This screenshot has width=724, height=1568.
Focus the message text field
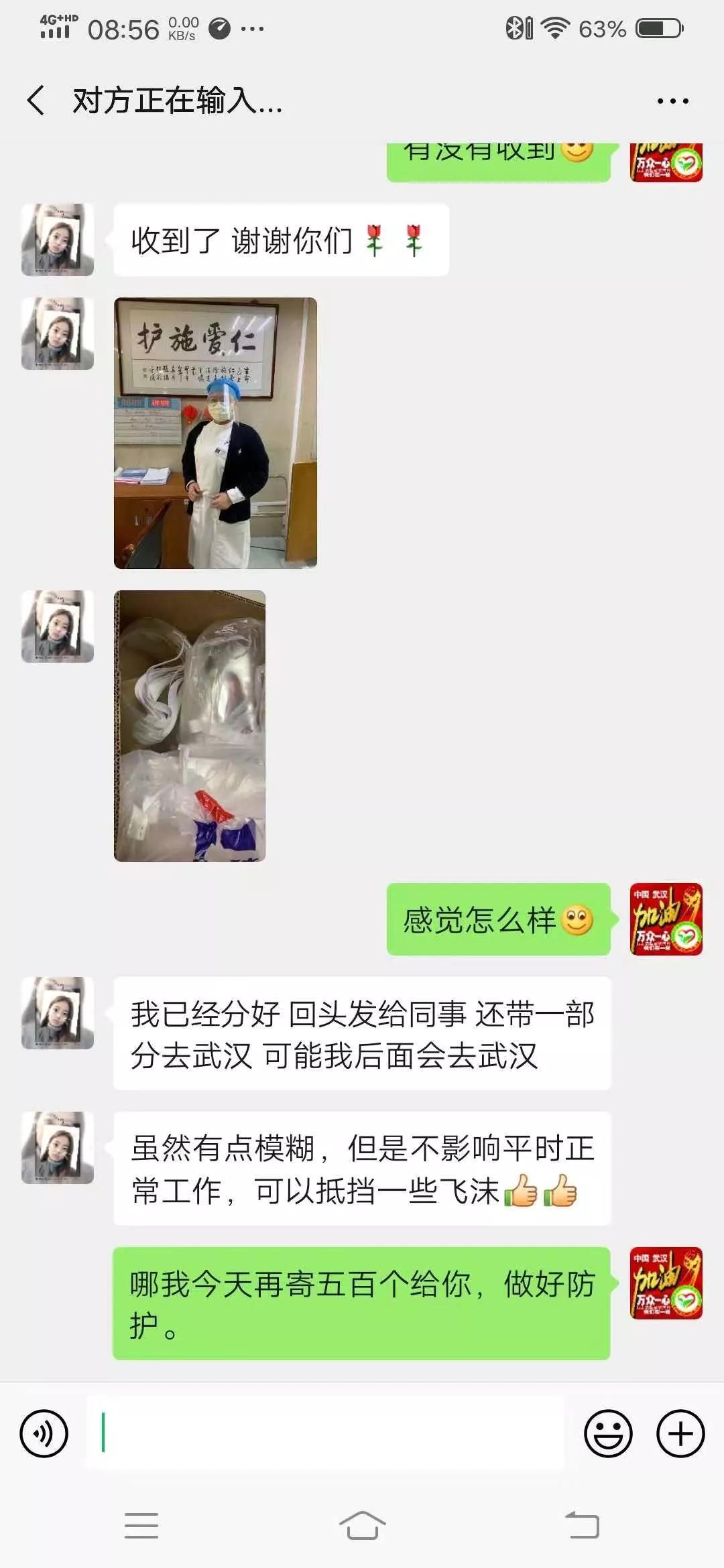325,1434
